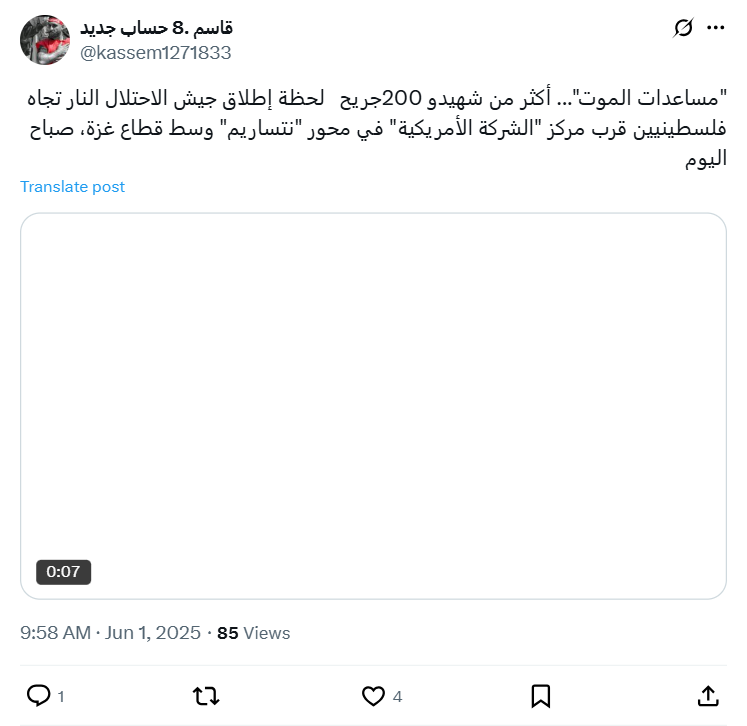This screenshot has width=747, height=726.
Task: Tap the Translate post link
Action: click(72, 187)
